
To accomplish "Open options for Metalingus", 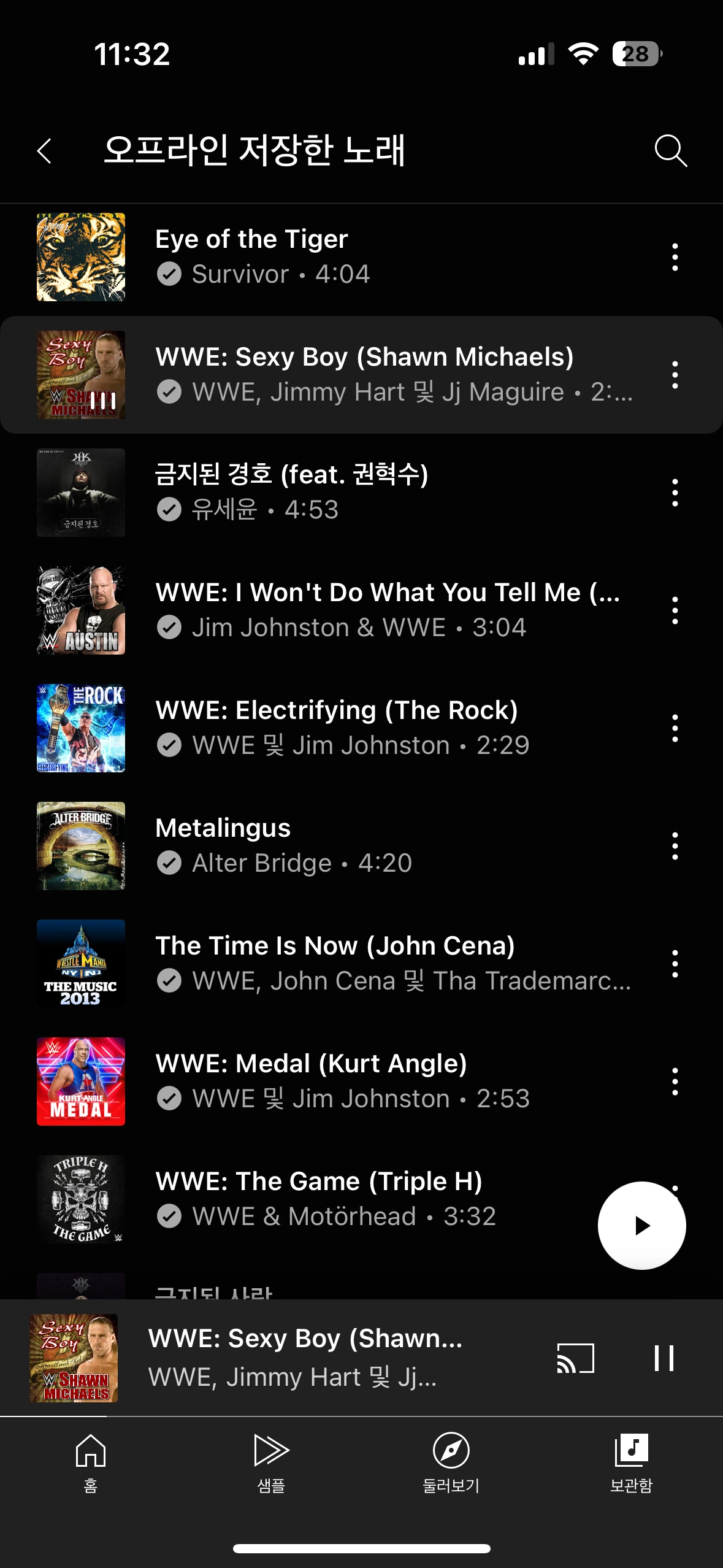I will click(x=675, y=846).
